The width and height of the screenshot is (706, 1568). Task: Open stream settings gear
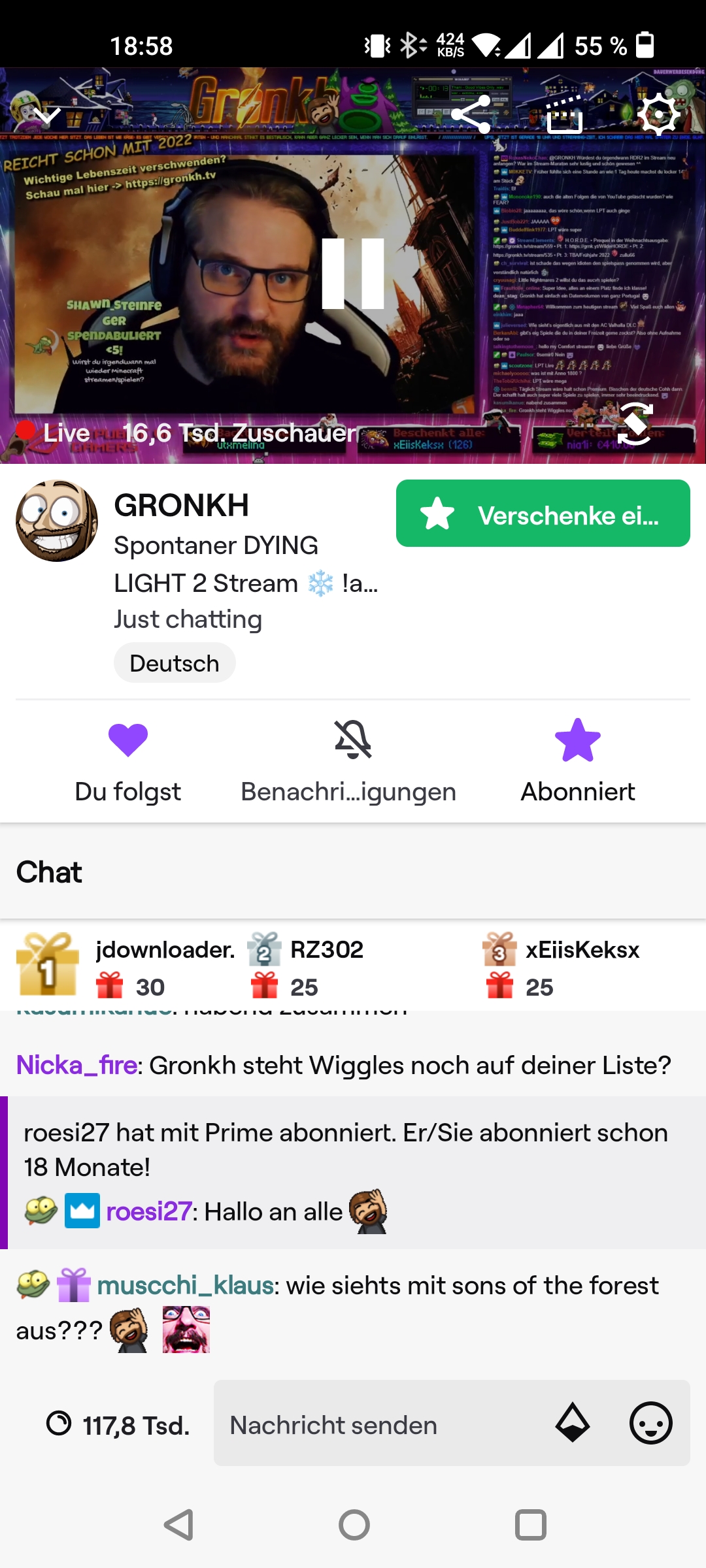click(x=658, y=115)
